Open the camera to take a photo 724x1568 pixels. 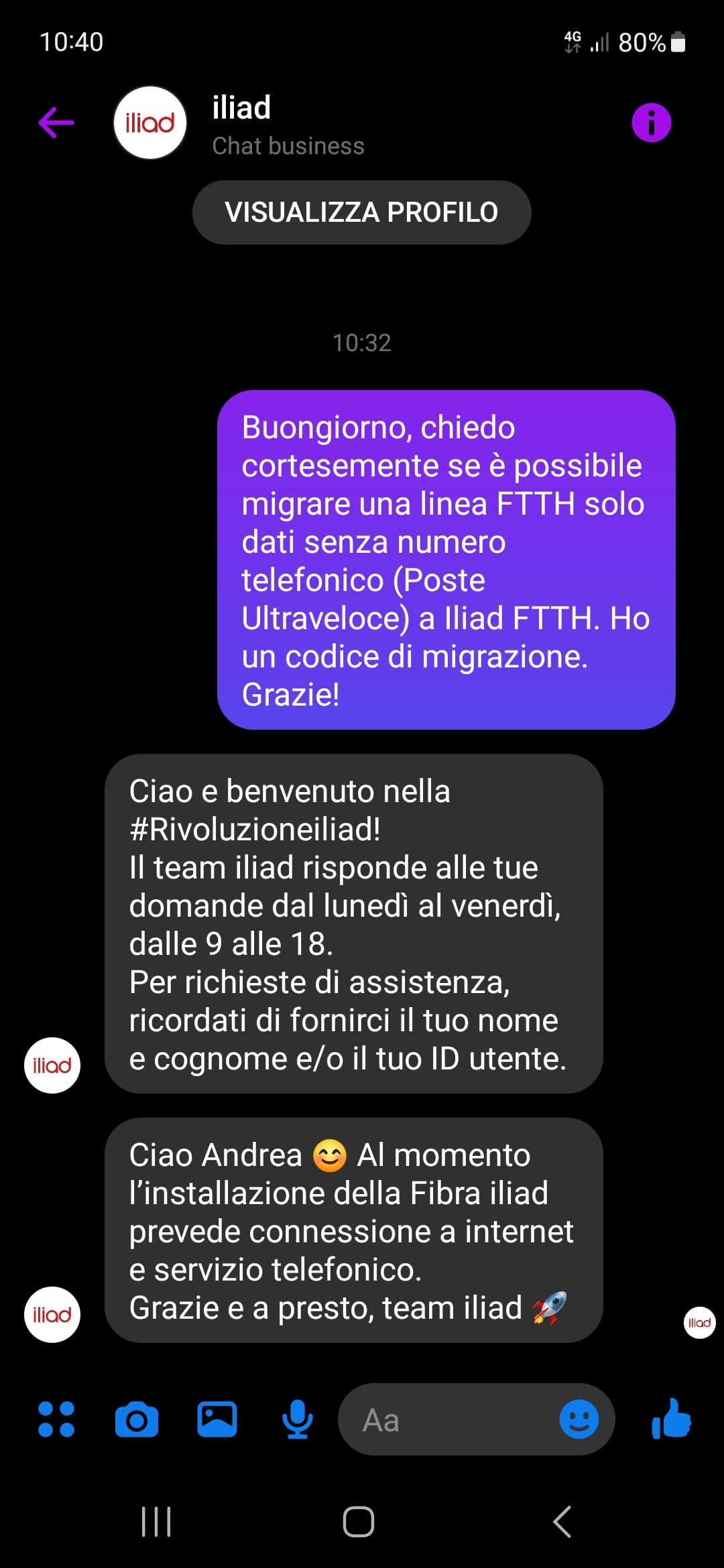pos(137,1419)
